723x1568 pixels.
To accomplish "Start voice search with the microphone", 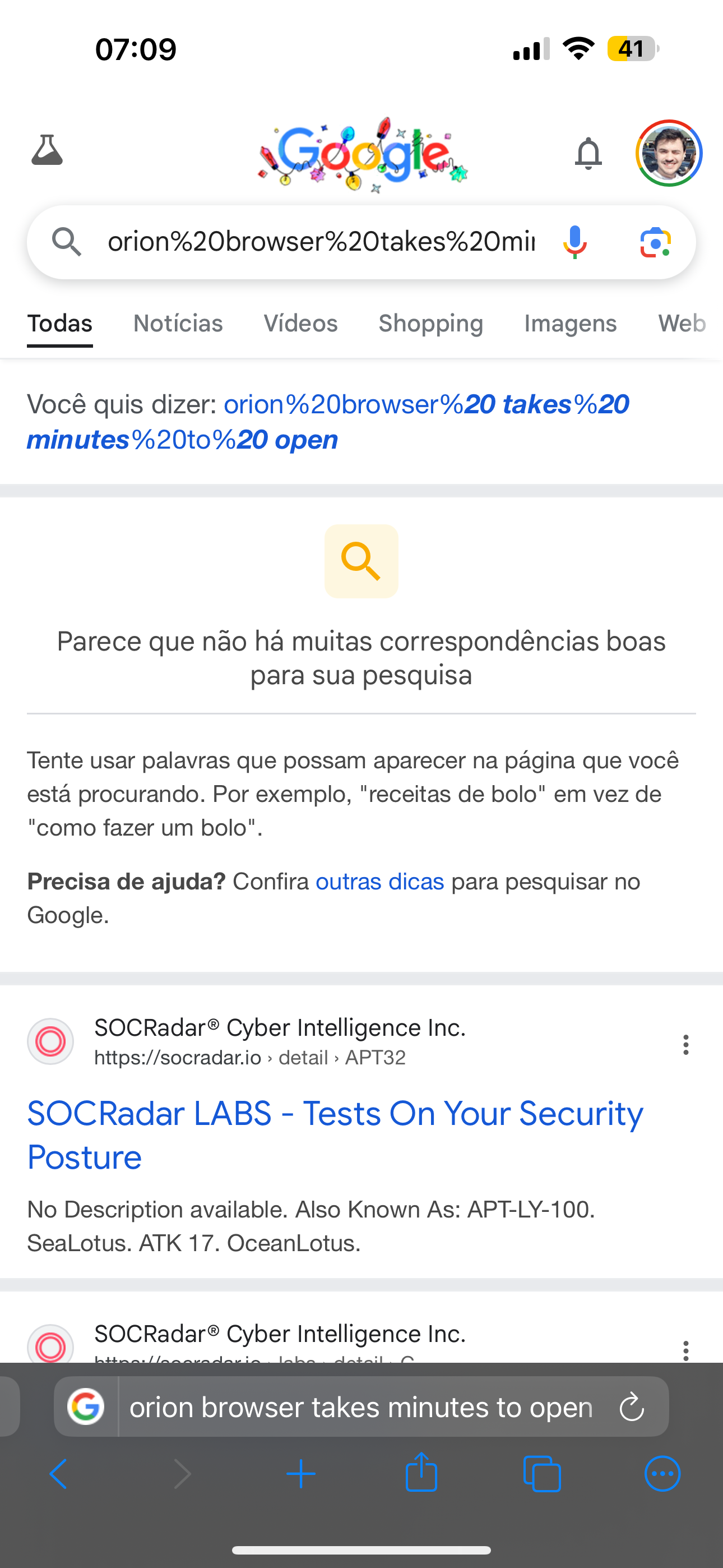I will [574, 242].
